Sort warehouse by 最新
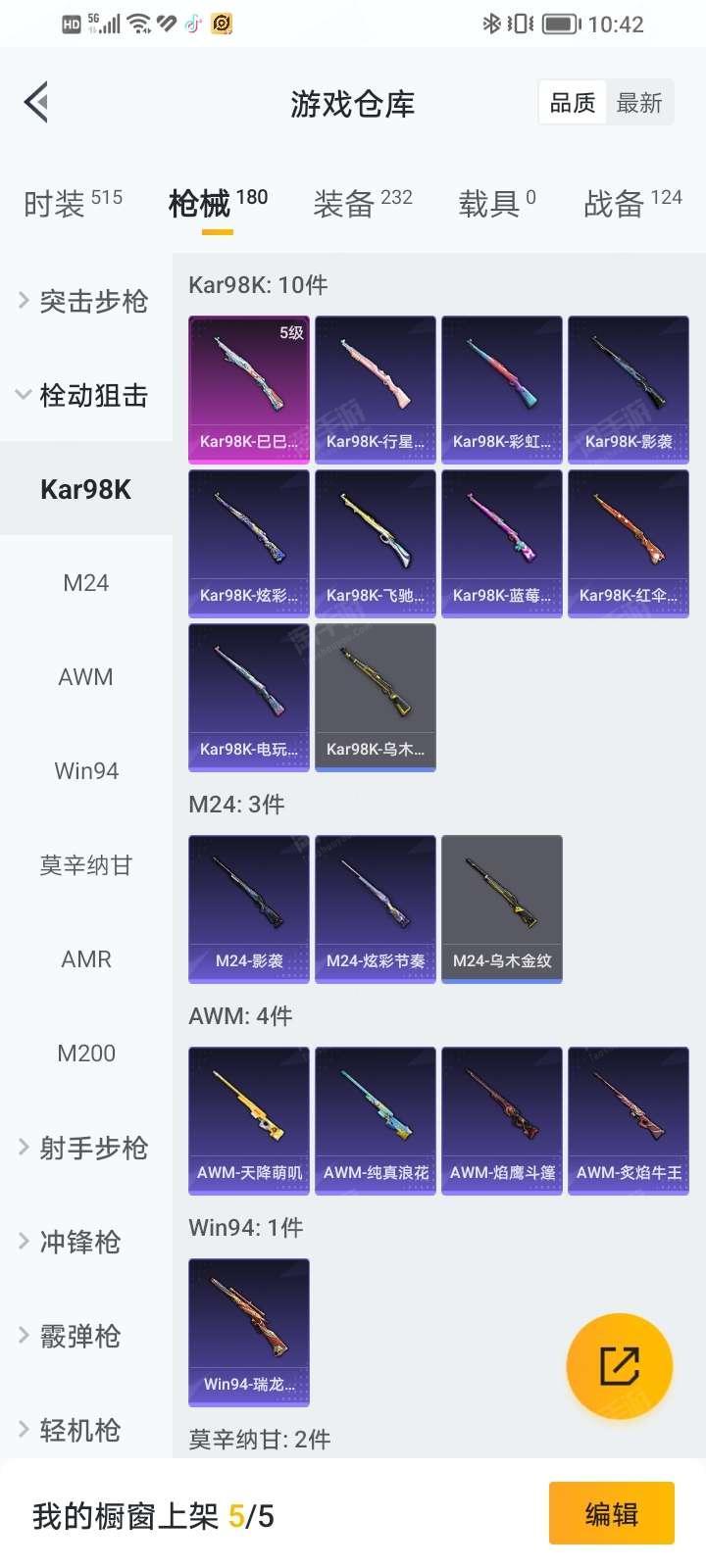This screenshot has height=1568, width=706. click(x=639, y=103)
